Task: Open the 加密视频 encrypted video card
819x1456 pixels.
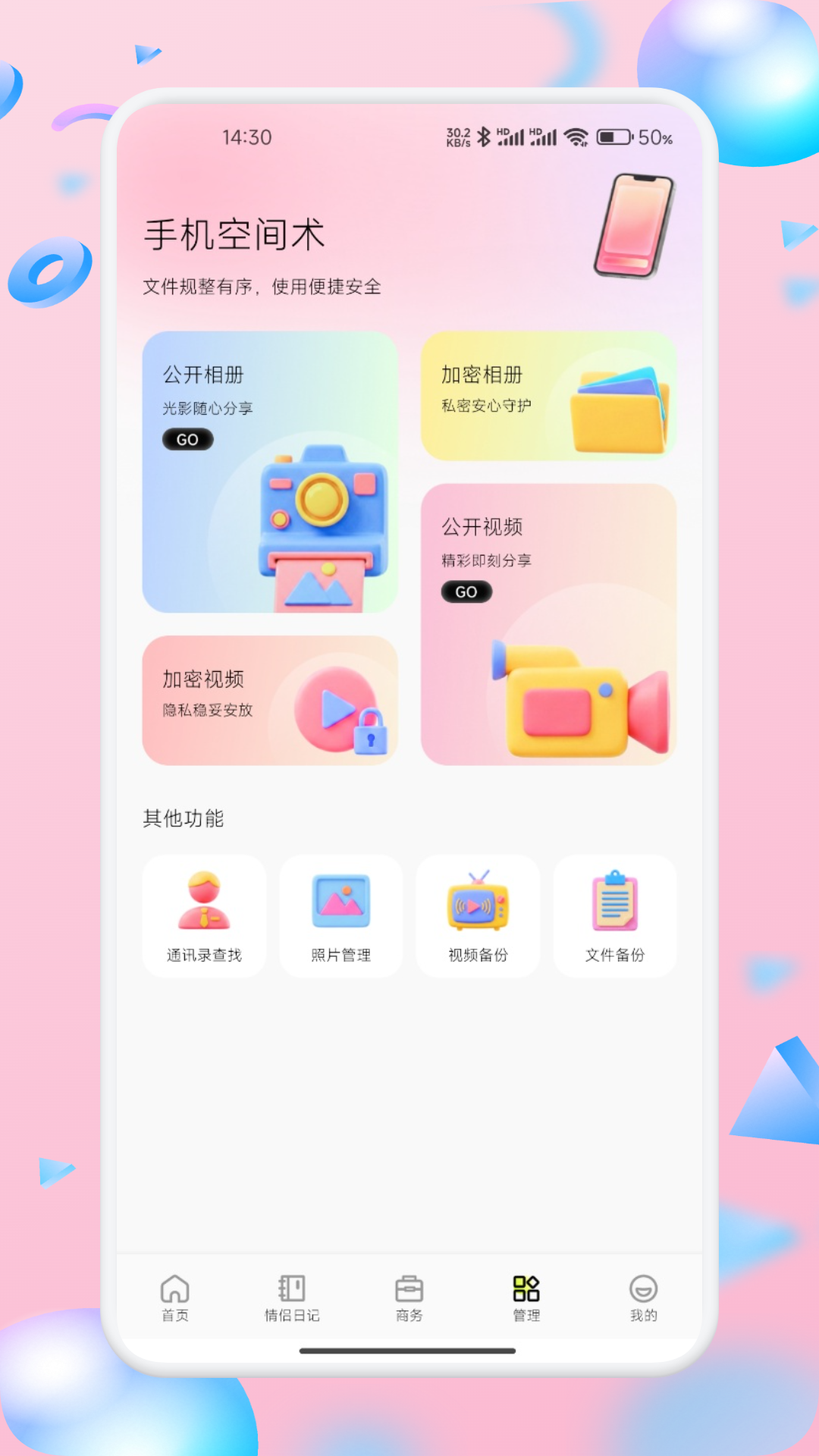Action: point(269,701)
